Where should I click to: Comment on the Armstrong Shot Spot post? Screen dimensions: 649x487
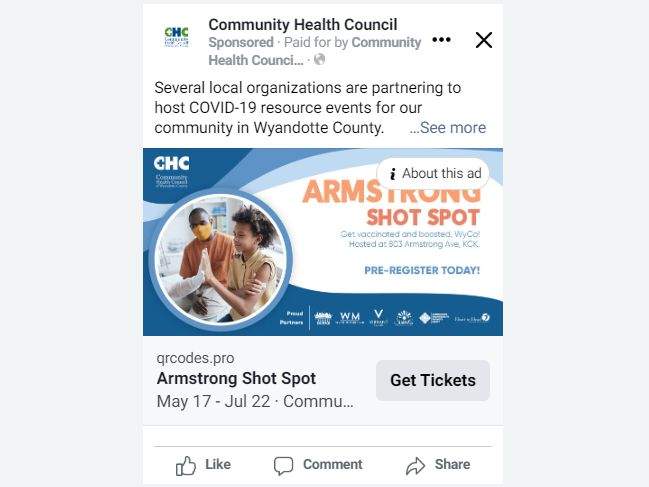tap(319, 465)
